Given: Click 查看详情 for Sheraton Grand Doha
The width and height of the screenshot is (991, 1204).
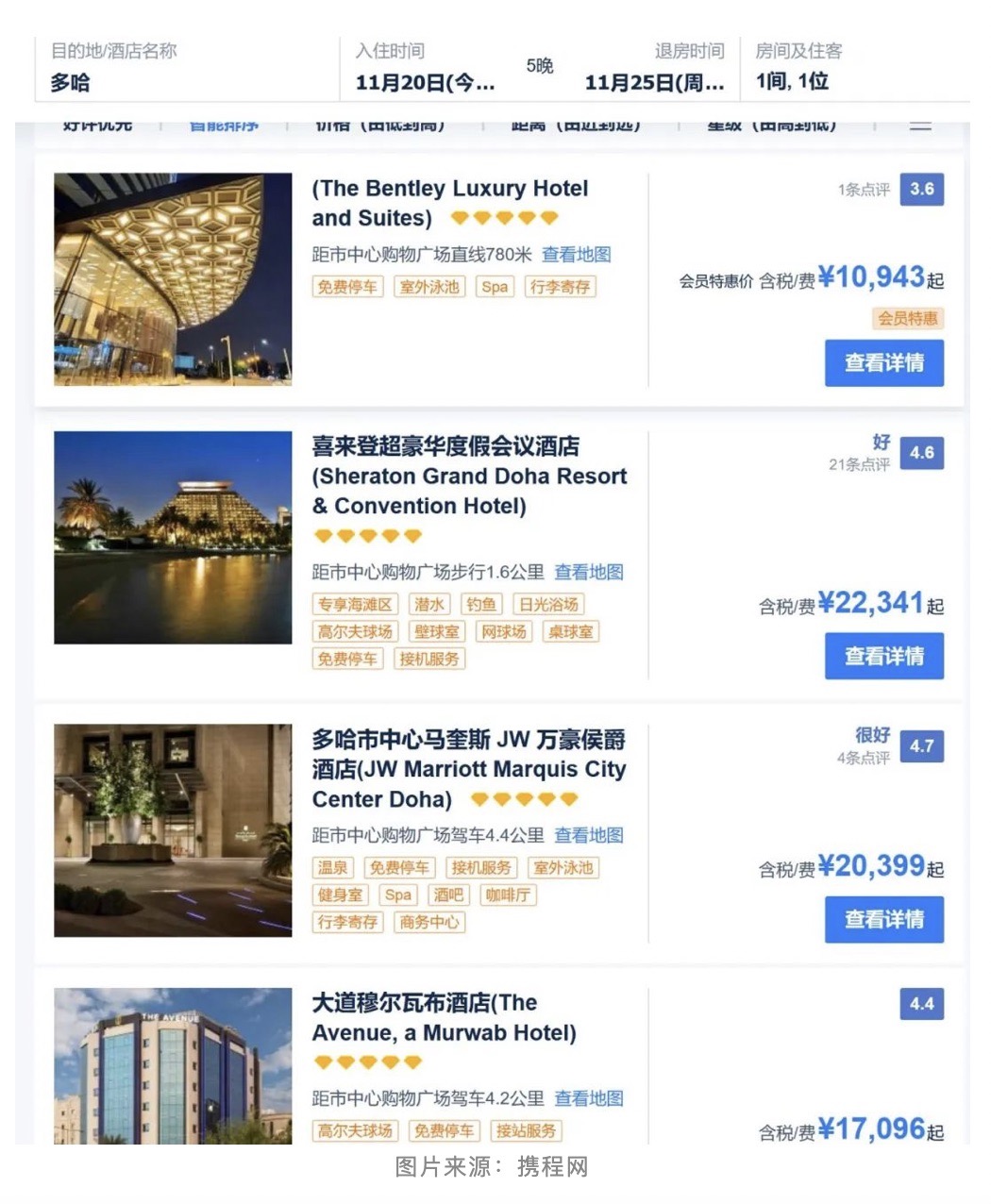Looking at the screenshot, I should (883, 656).
